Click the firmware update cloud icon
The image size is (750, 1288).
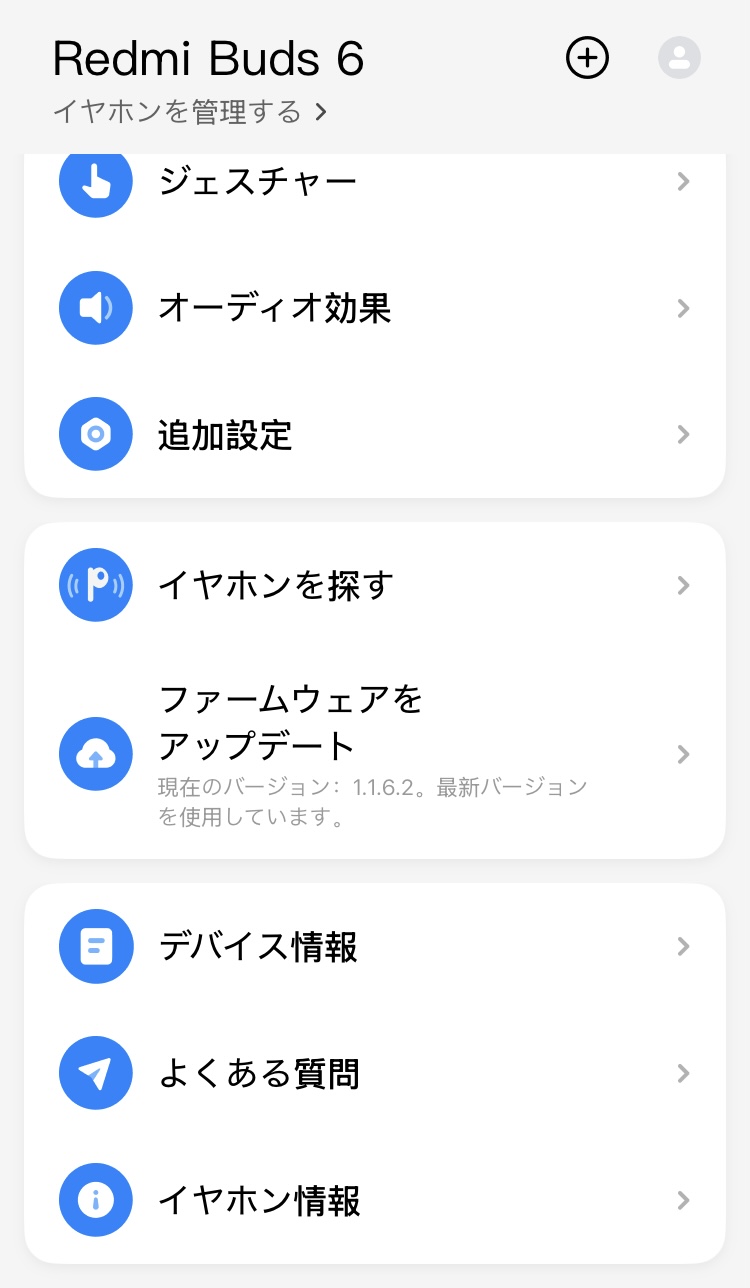(96, 754)
